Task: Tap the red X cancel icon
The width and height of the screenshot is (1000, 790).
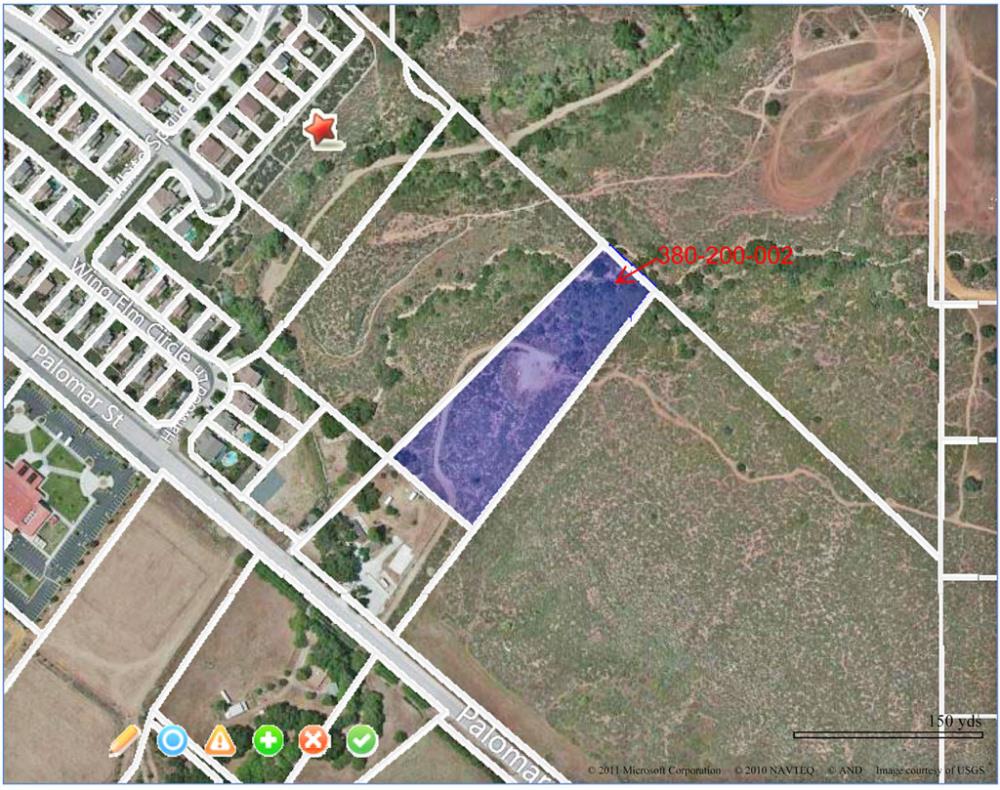Action: [x=314, y=741]
